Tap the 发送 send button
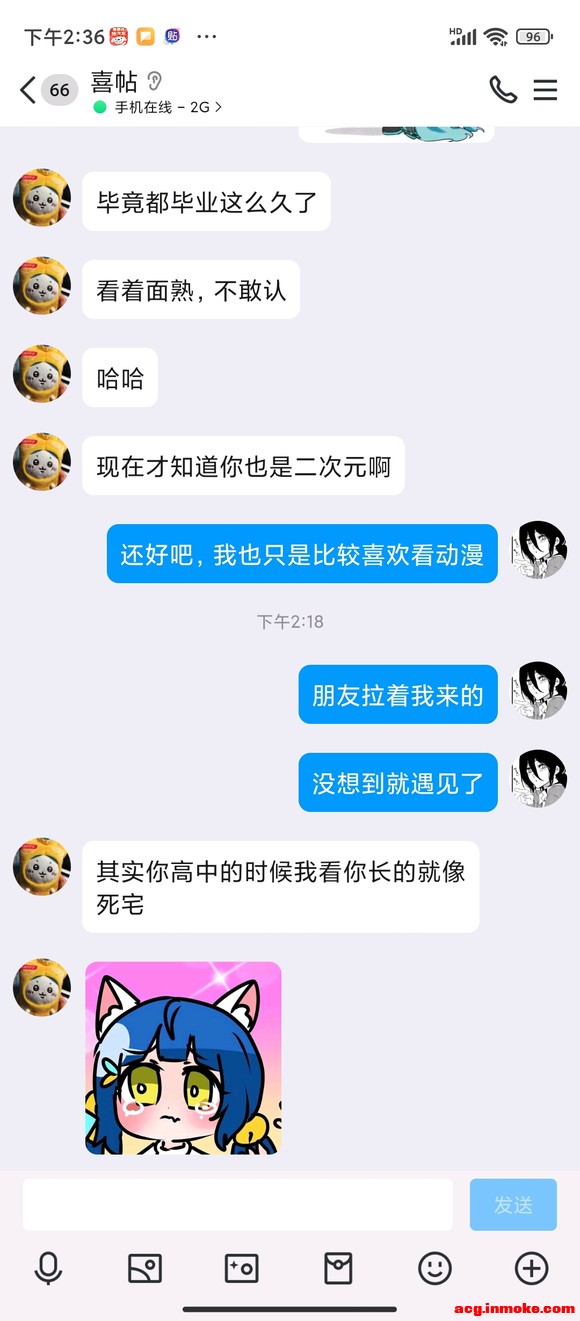This screenshot has width=580, height=1321. 513,1204
